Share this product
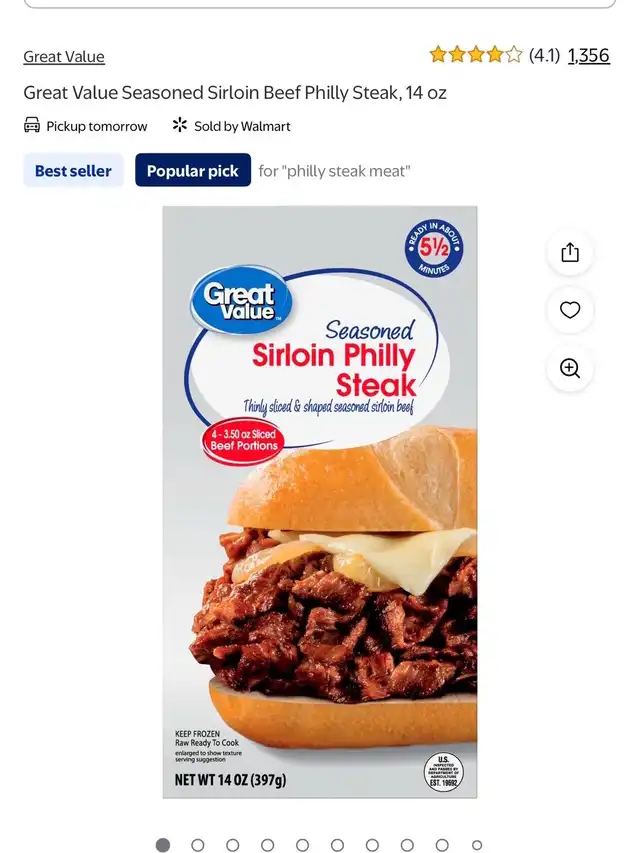 tap(570, 253)
